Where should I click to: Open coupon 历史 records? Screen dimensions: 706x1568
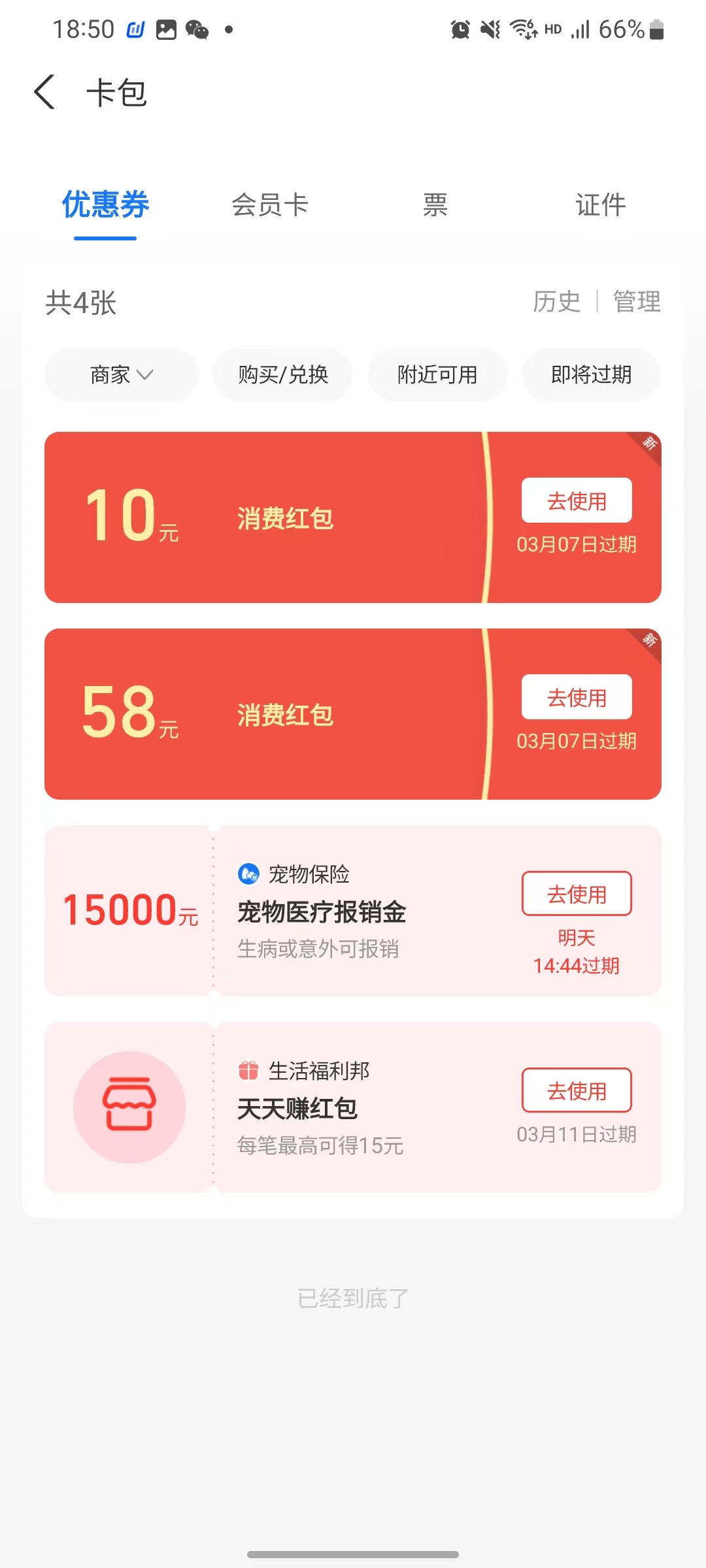point(556,302)
